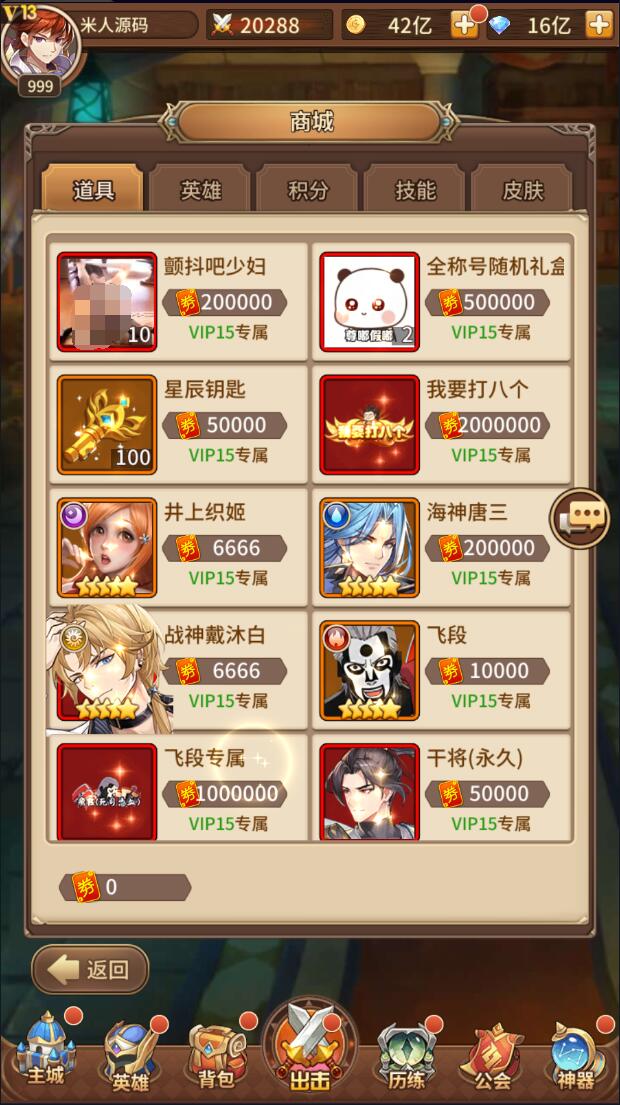Open the 技能 shop tab
This screenshot has height=1105, width=620.
click(x=415, y=189)
